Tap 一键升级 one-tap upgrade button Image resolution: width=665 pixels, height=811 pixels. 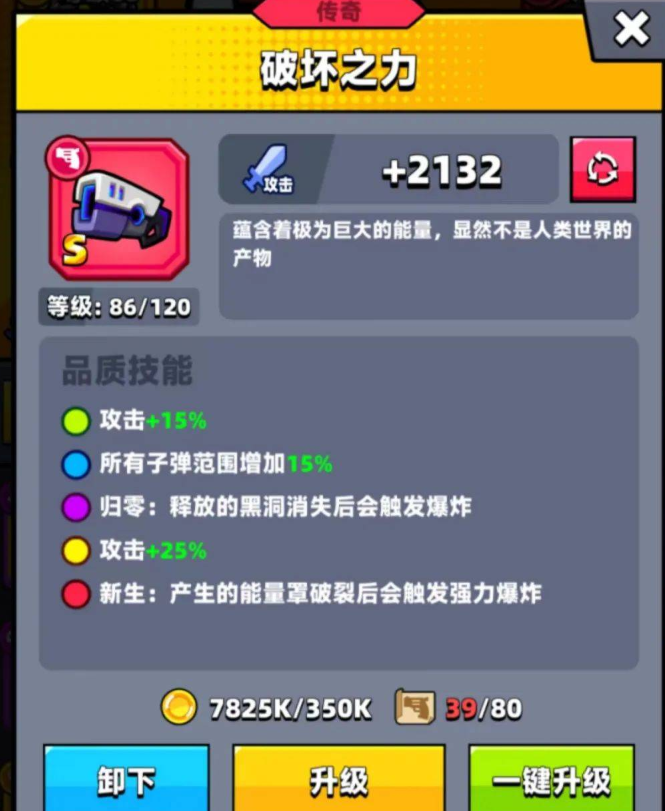[552, 780]
